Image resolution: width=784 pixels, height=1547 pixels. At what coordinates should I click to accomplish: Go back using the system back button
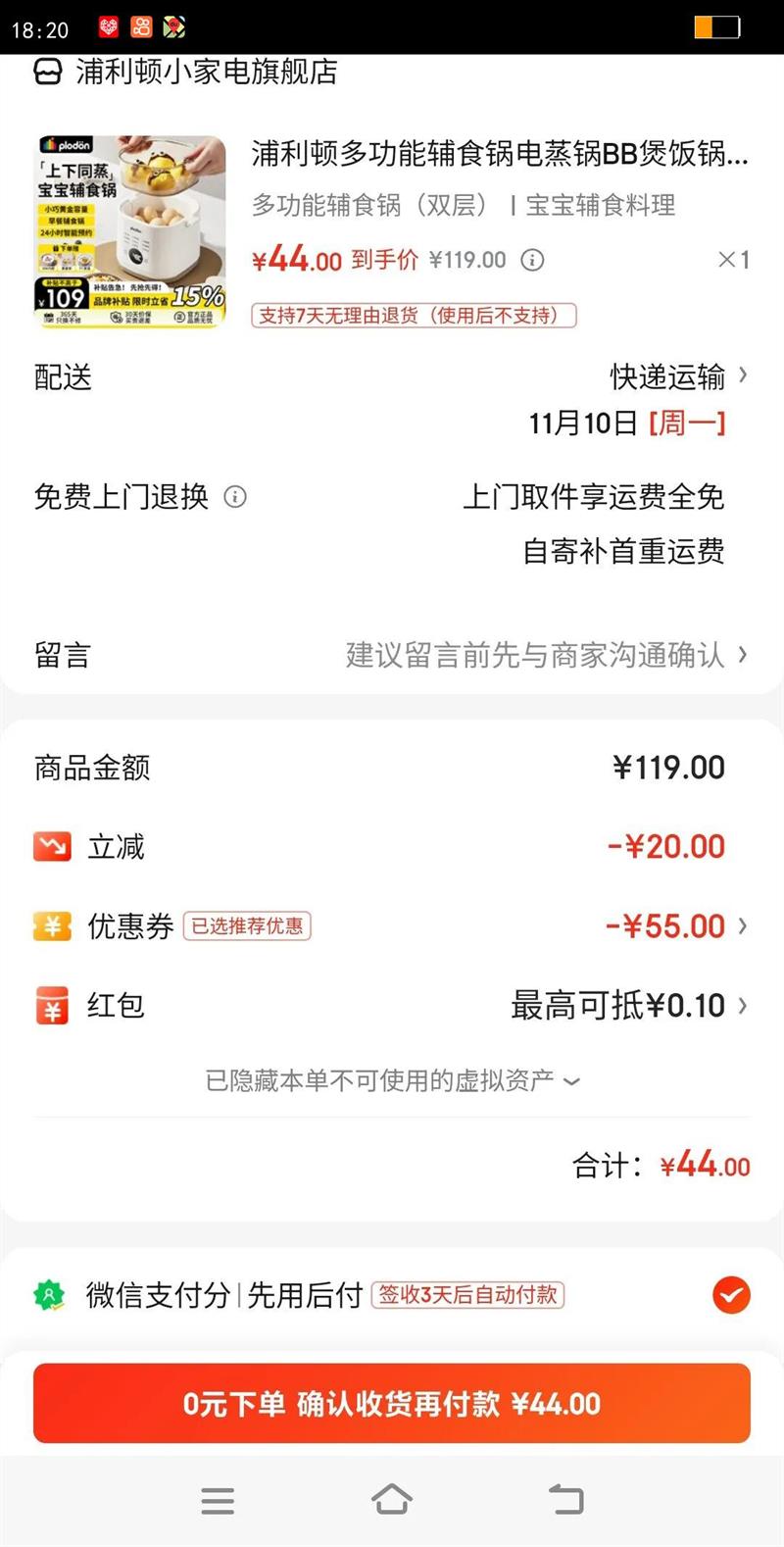pos(565,1500)
